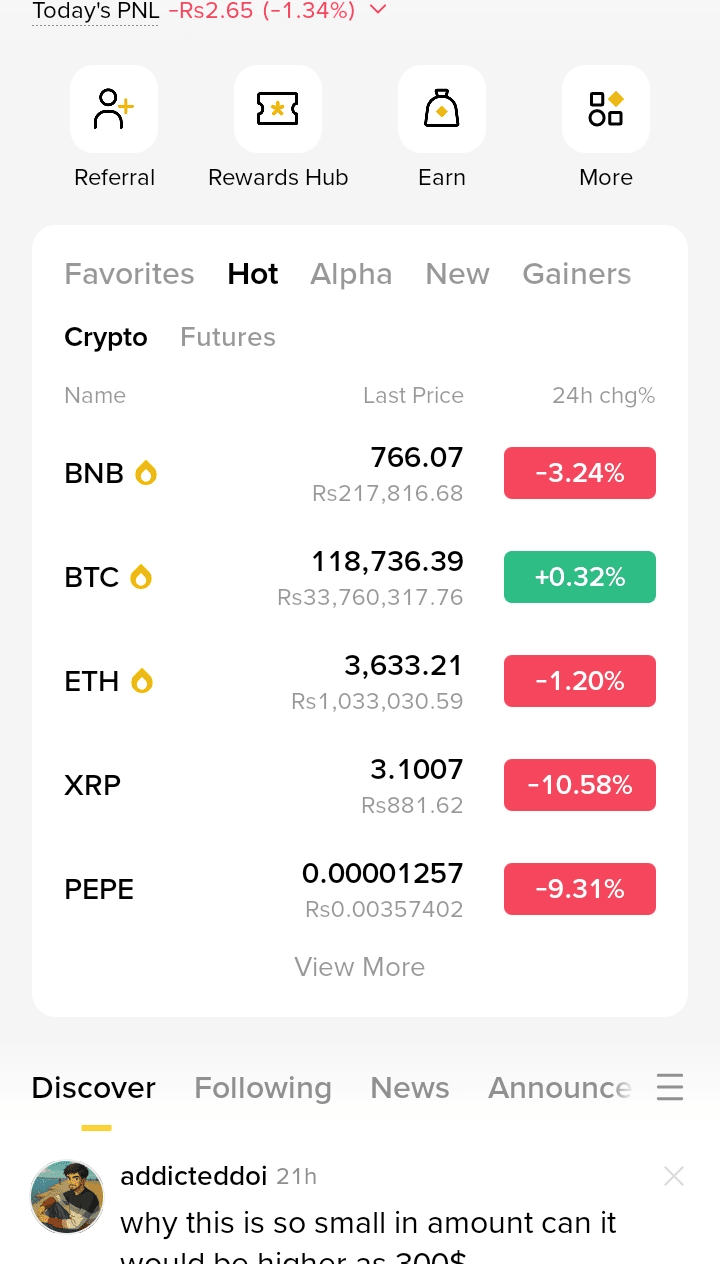
Task: Open the feed tabs list menu
Action: point(670,1087)
